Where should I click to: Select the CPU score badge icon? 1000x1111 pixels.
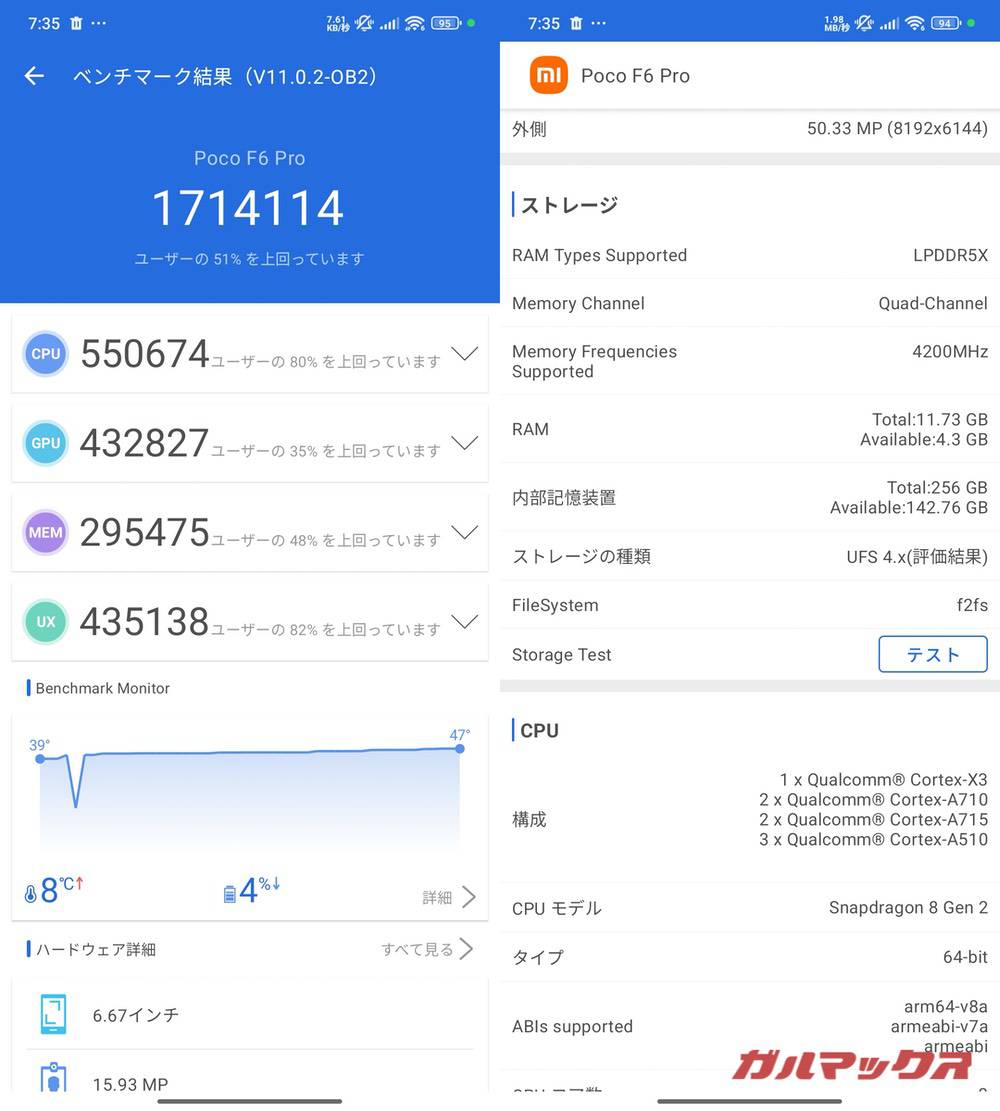tap(45, 353)
